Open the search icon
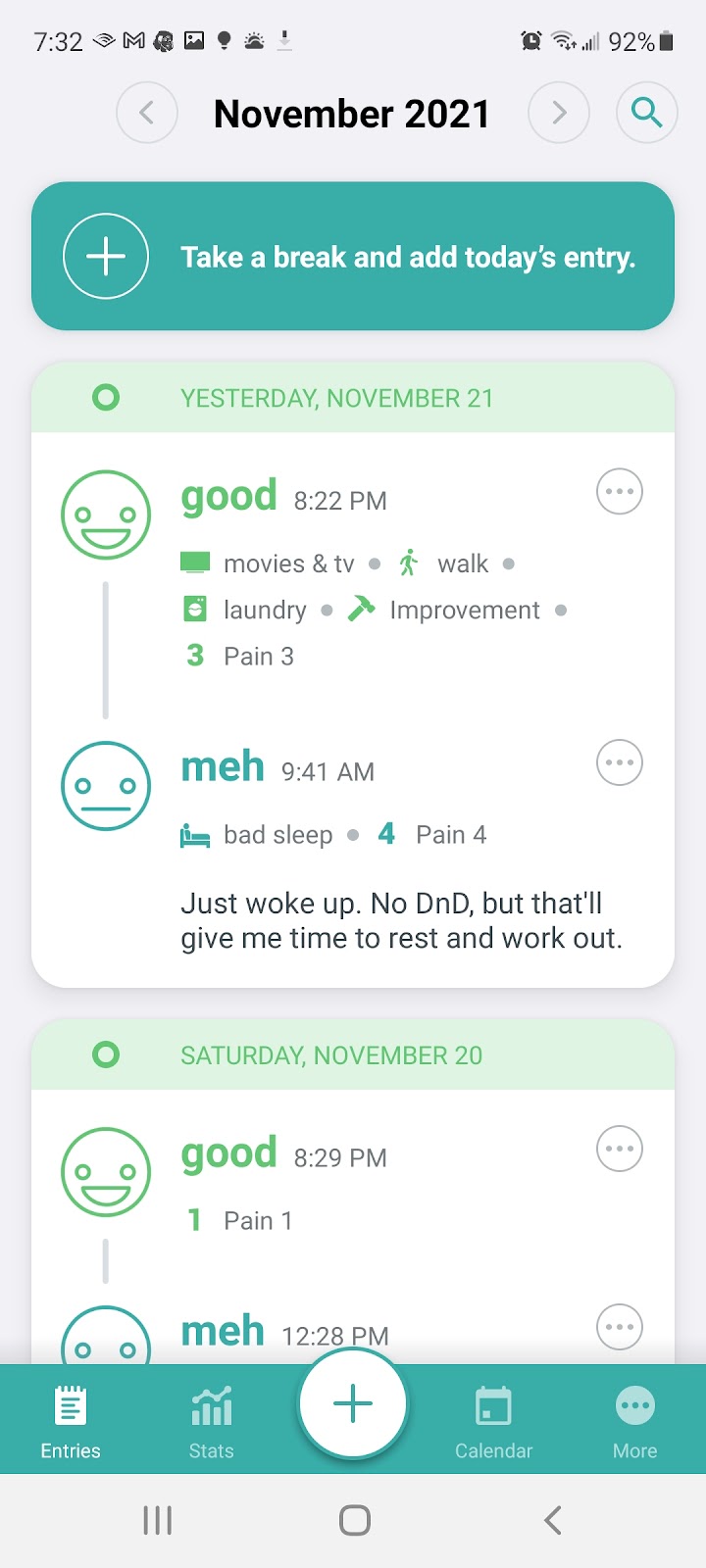This screenshot has height=1568, width=706. pyautogui.click(x=646, y=114)
